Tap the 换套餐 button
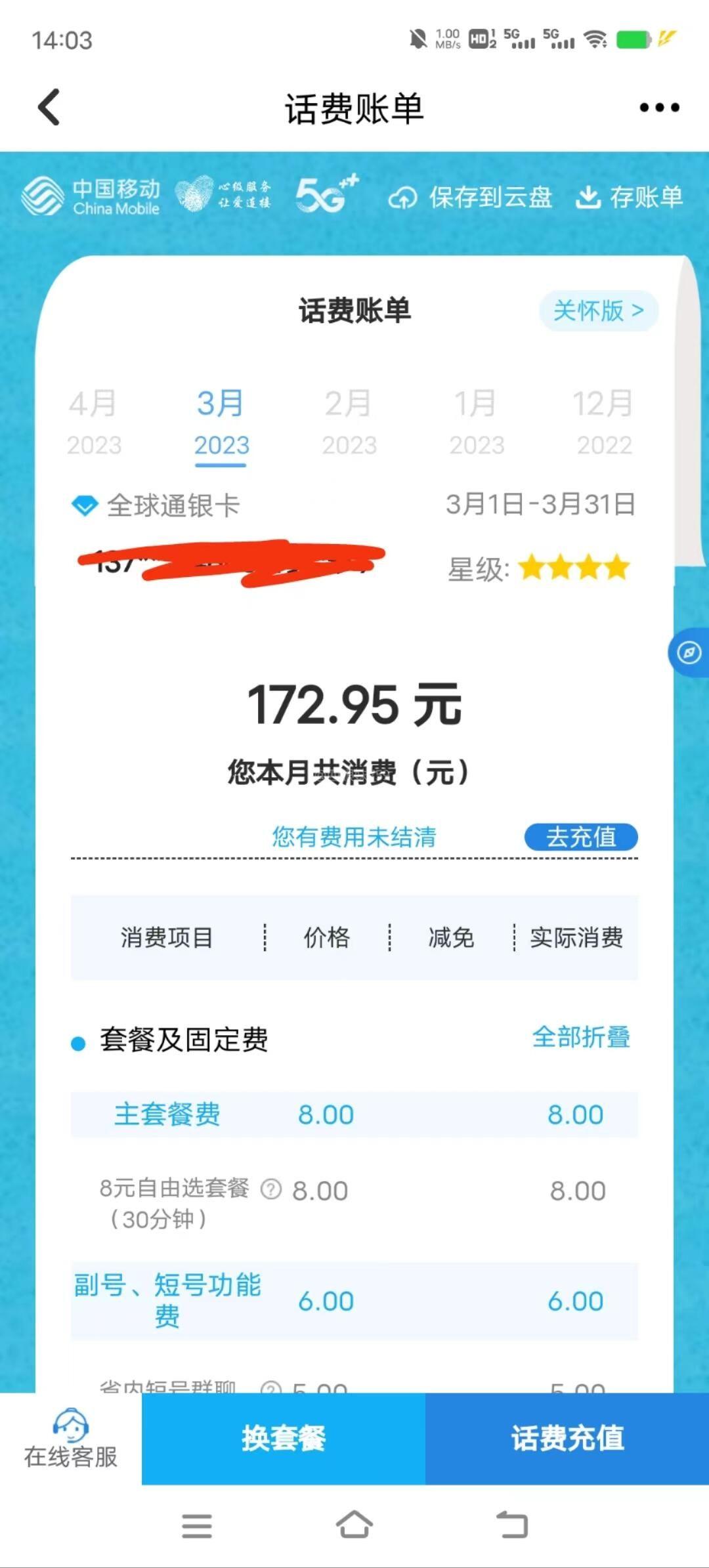This screenshot has width=709, height=1568. click(283, 1439)
